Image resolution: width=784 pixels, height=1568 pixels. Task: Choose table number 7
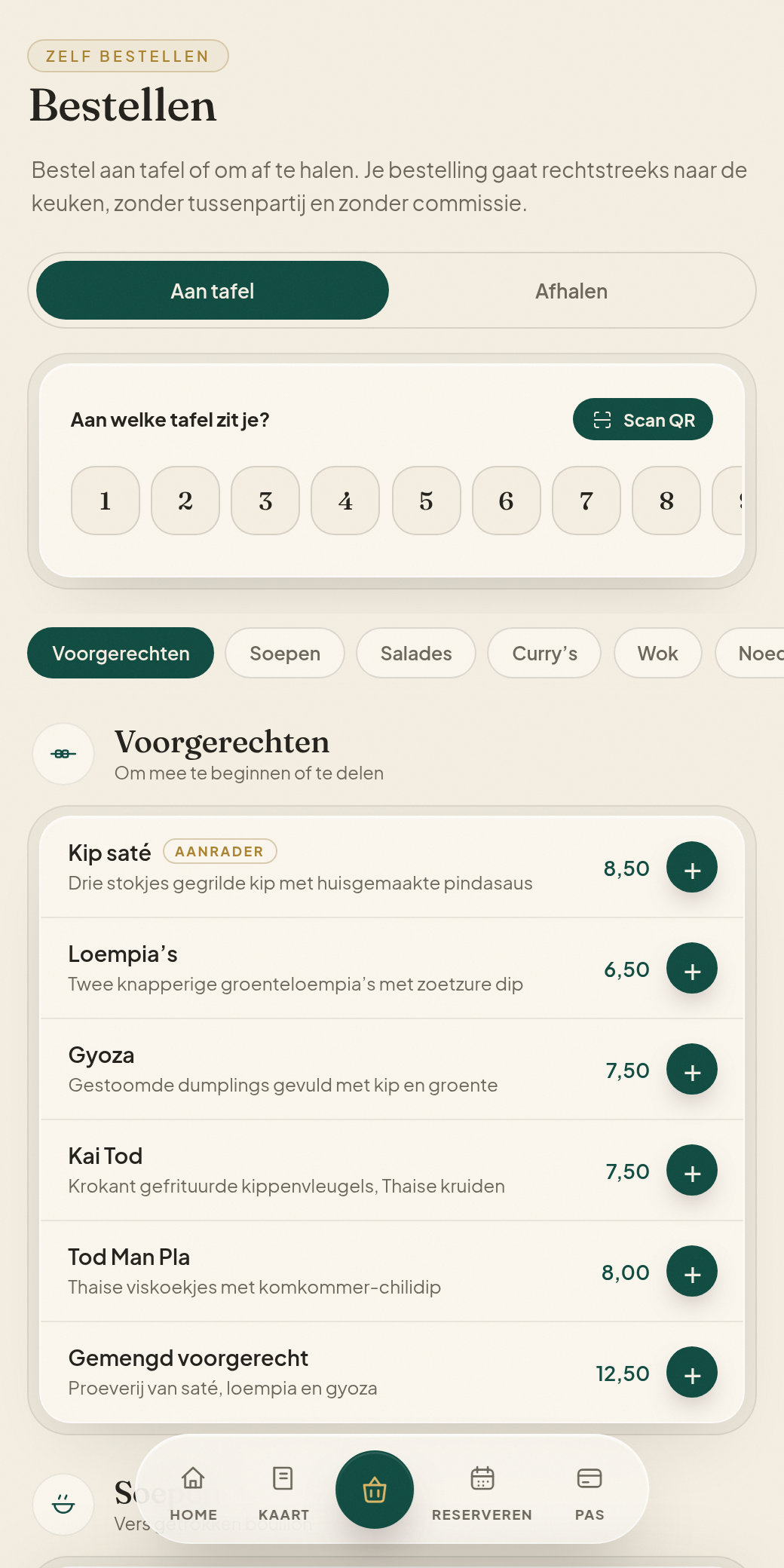click(586, 501)
